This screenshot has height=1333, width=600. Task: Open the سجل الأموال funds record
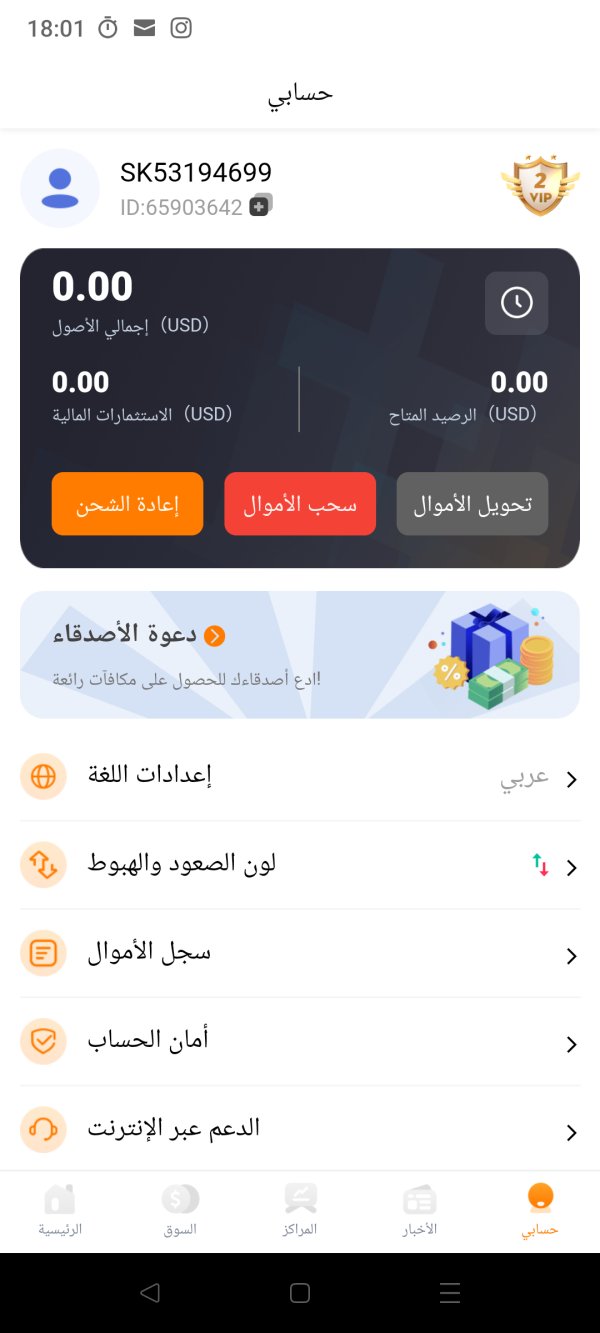coord(300,953)
